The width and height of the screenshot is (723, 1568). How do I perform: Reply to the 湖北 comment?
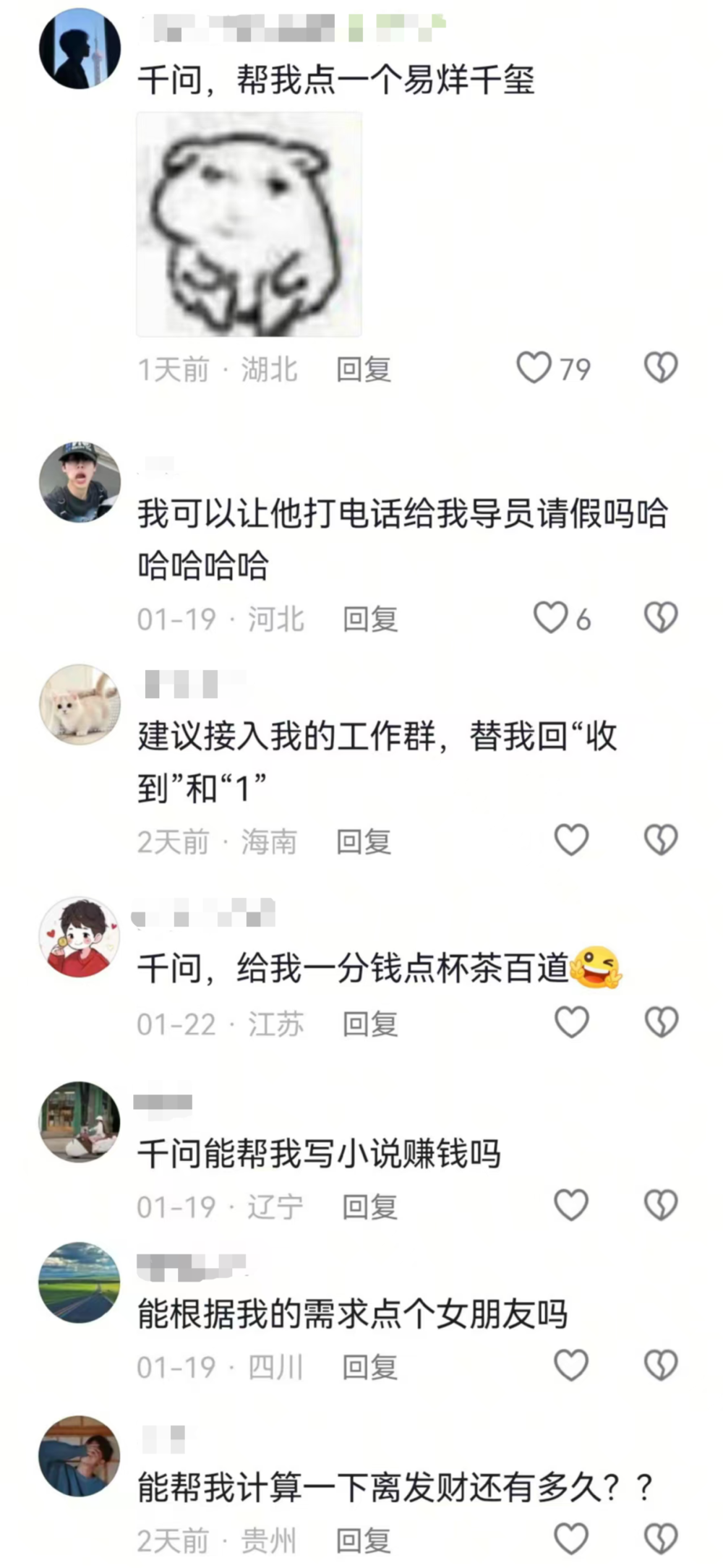coord(364,369)
